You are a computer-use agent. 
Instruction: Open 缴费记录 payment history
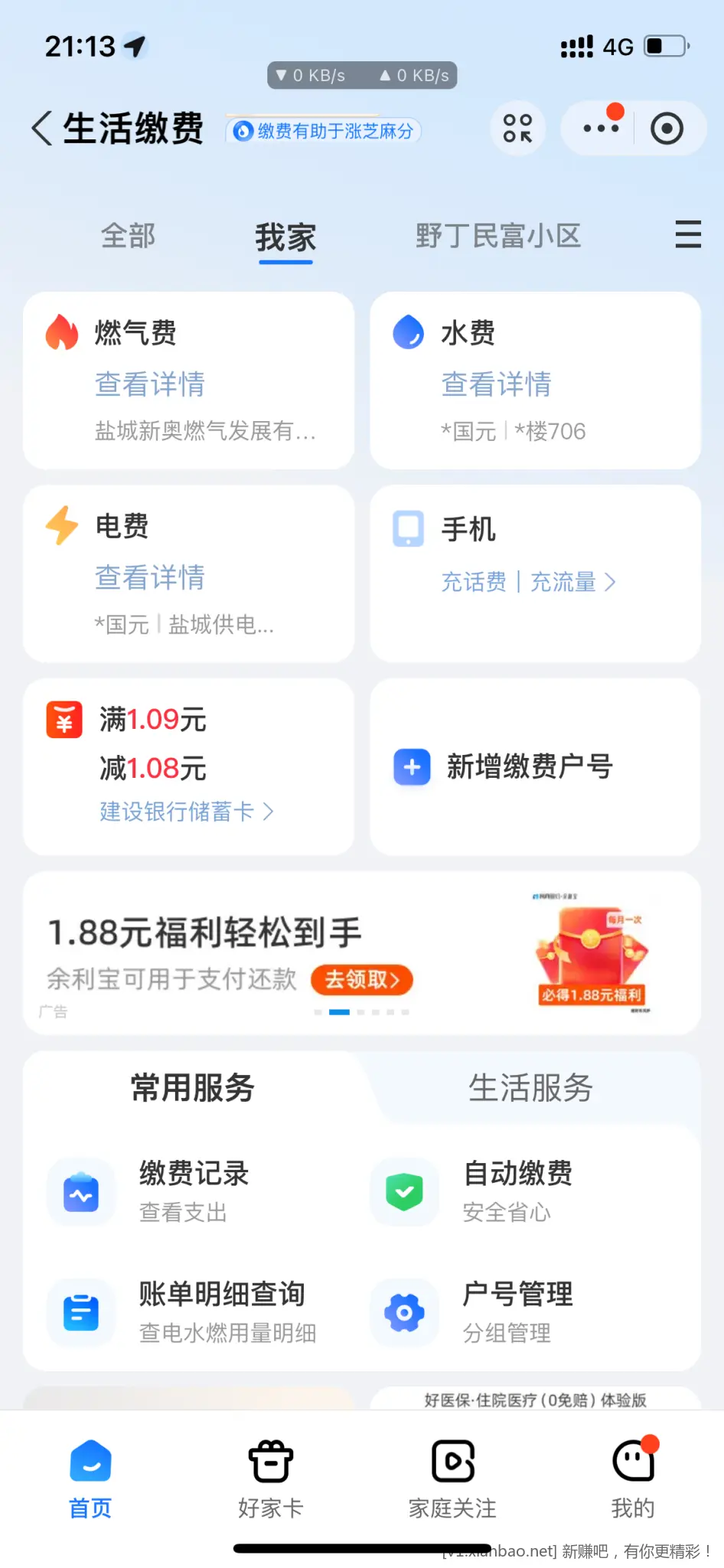pyautogui.click(x=194, y=1191)
